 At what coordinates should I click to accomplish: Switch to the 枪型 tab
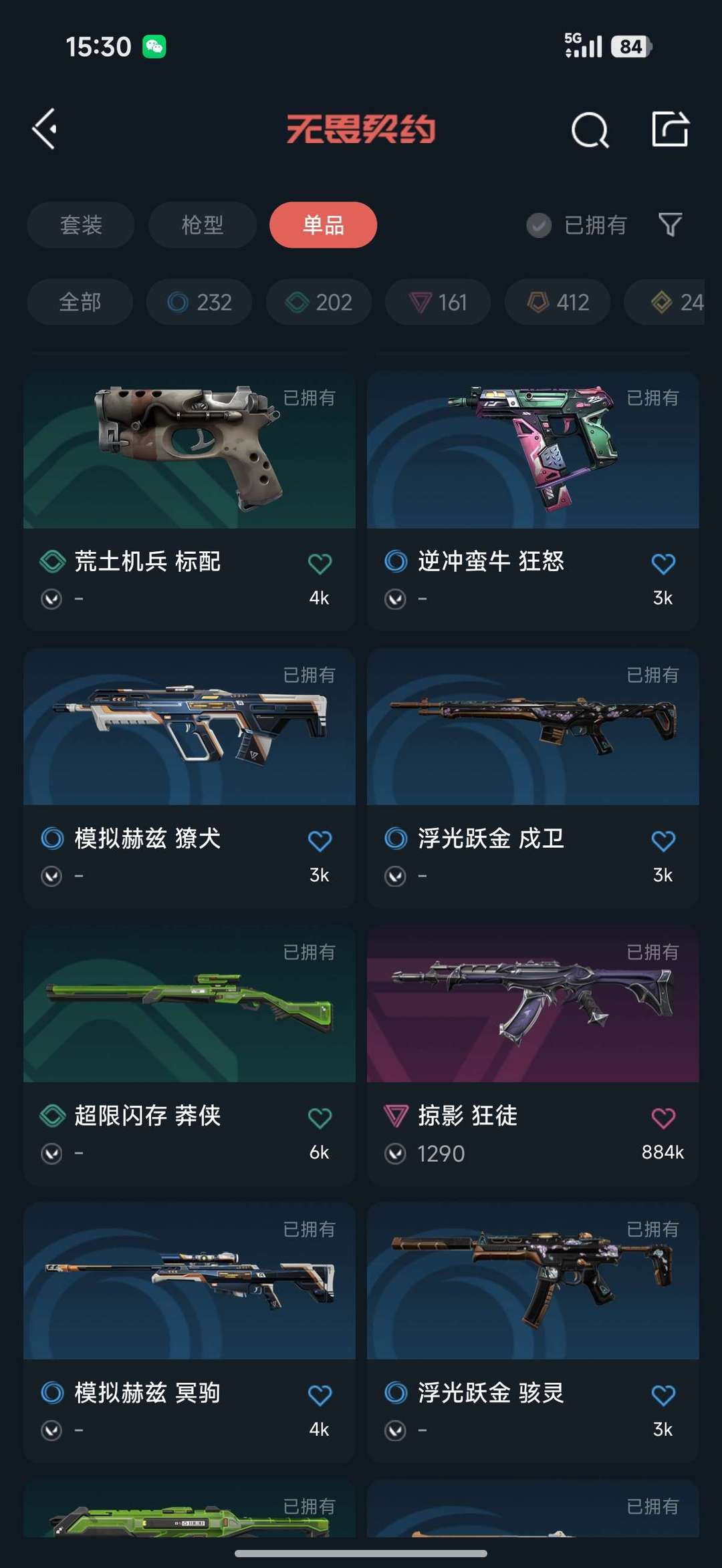click(x=202, y=225)
